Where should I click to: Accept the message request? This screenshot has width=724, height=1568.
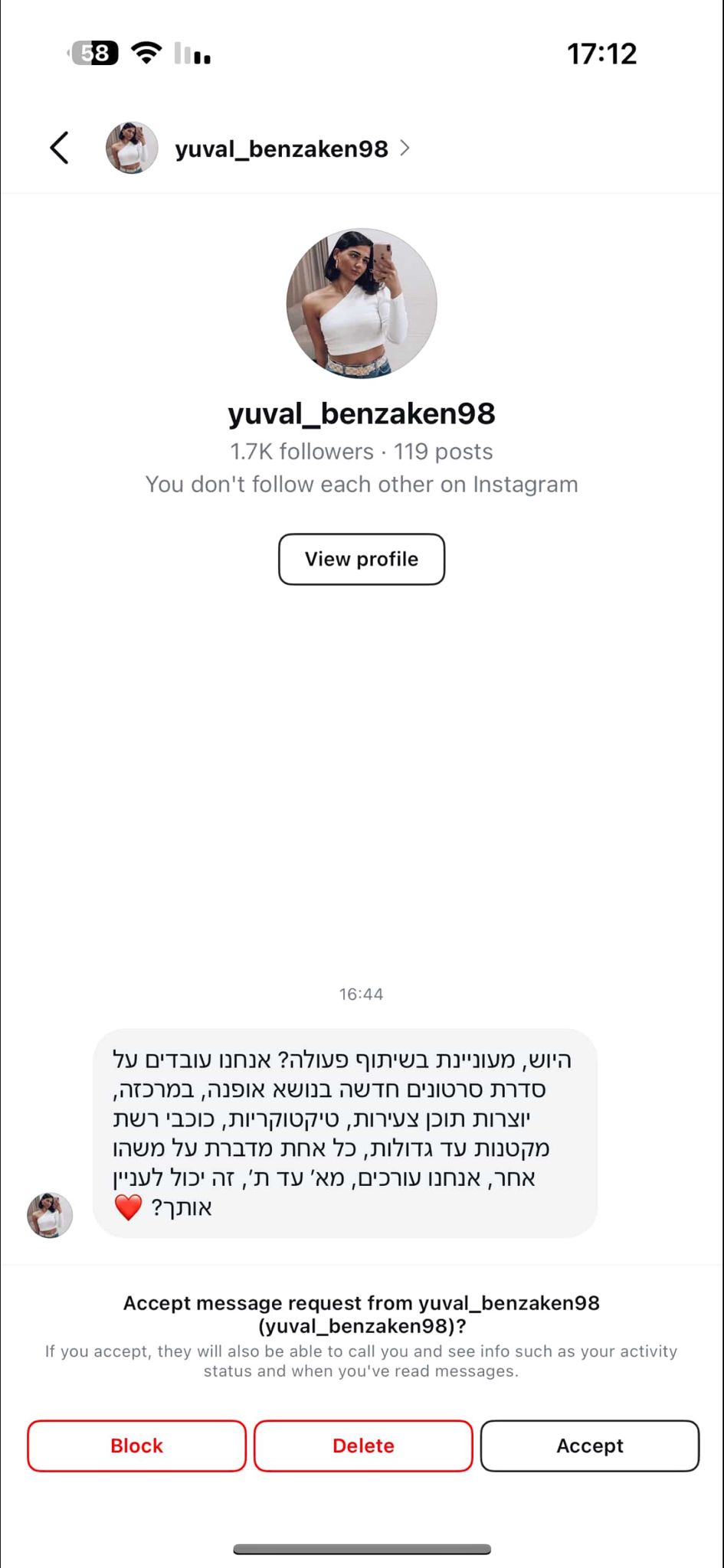click(590, 1445)
